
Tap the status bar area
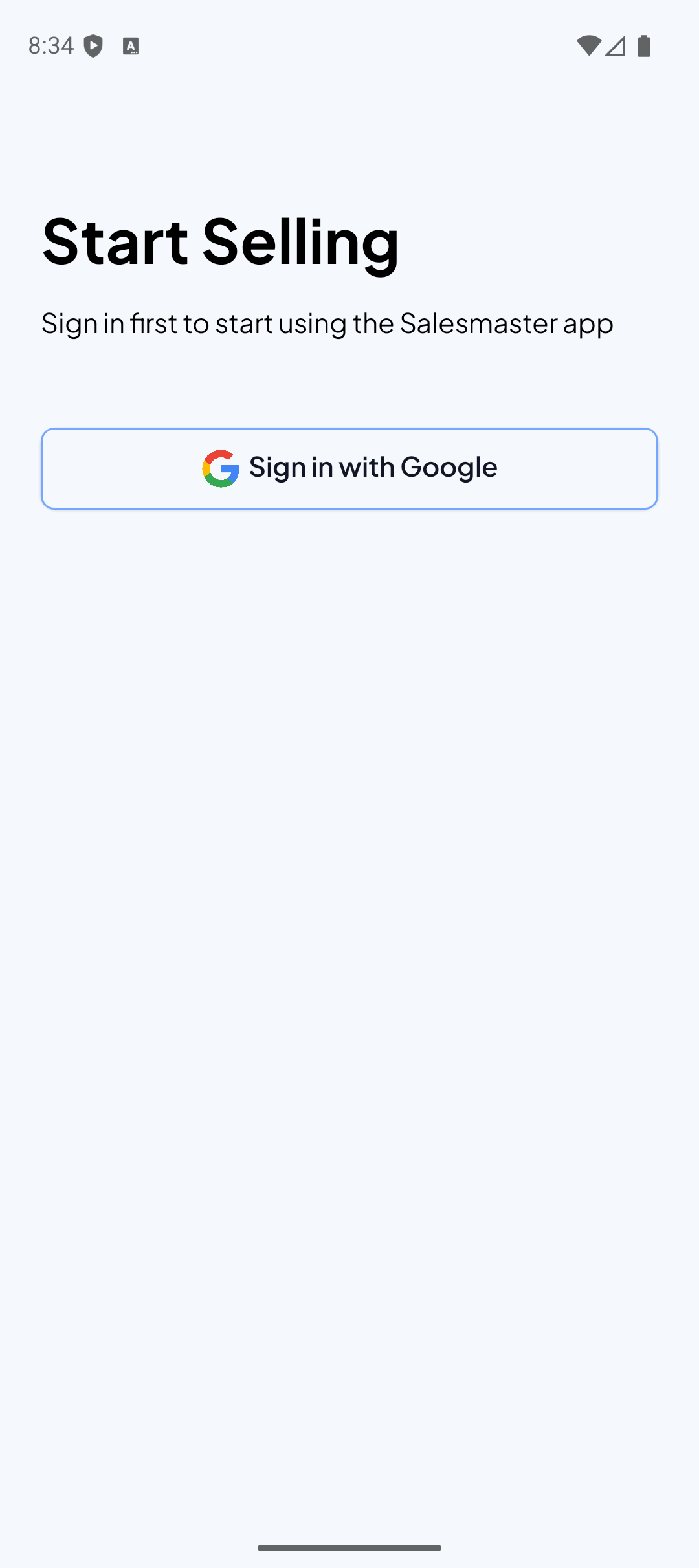(x=349, y=45)
